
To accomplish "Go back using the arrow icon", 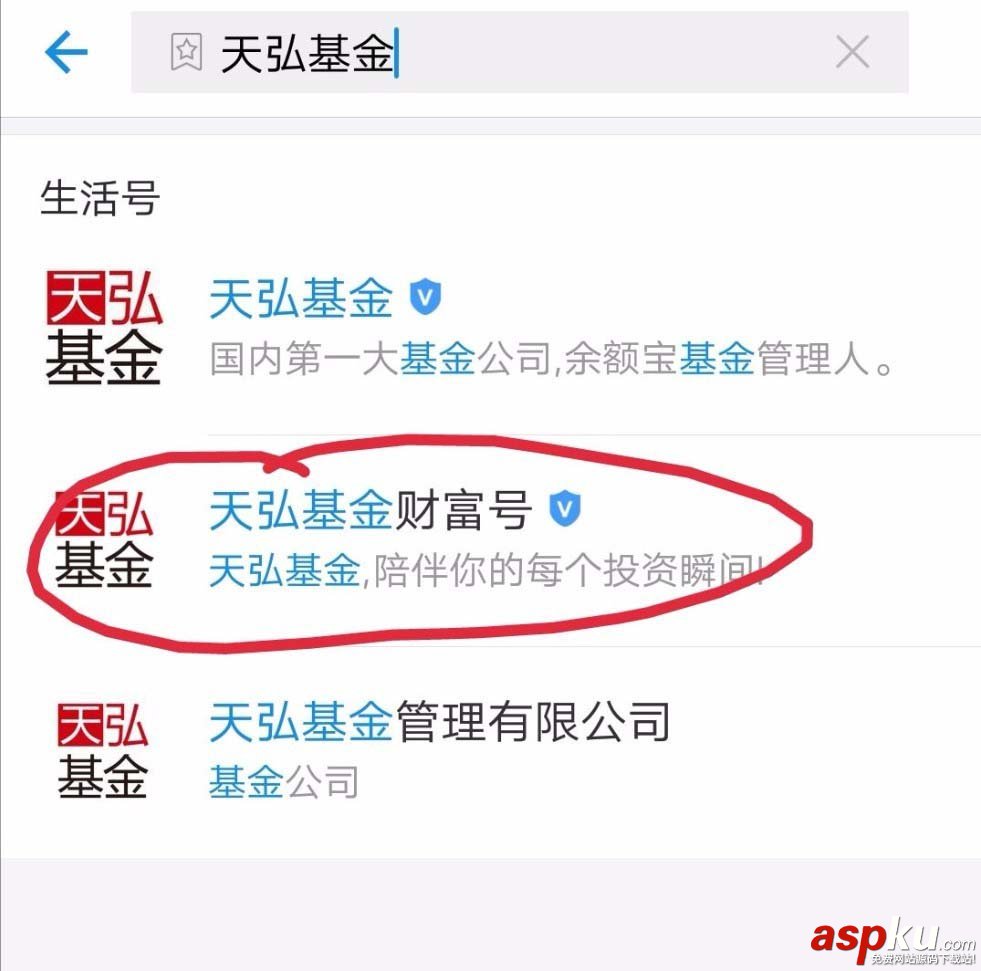I will 66,52.
